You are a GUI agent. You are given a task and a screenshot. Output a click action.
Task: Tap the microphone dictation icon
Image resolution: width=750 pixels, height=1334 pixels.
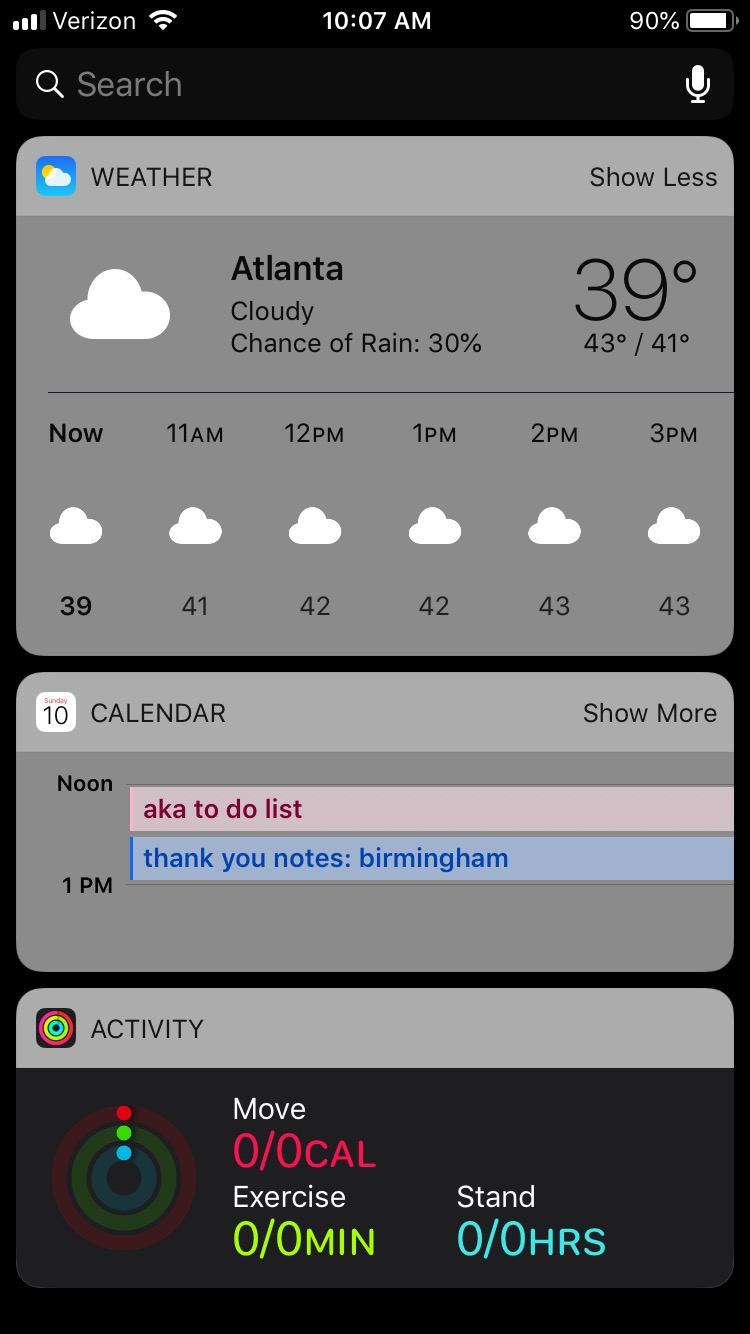click(698, 85)
